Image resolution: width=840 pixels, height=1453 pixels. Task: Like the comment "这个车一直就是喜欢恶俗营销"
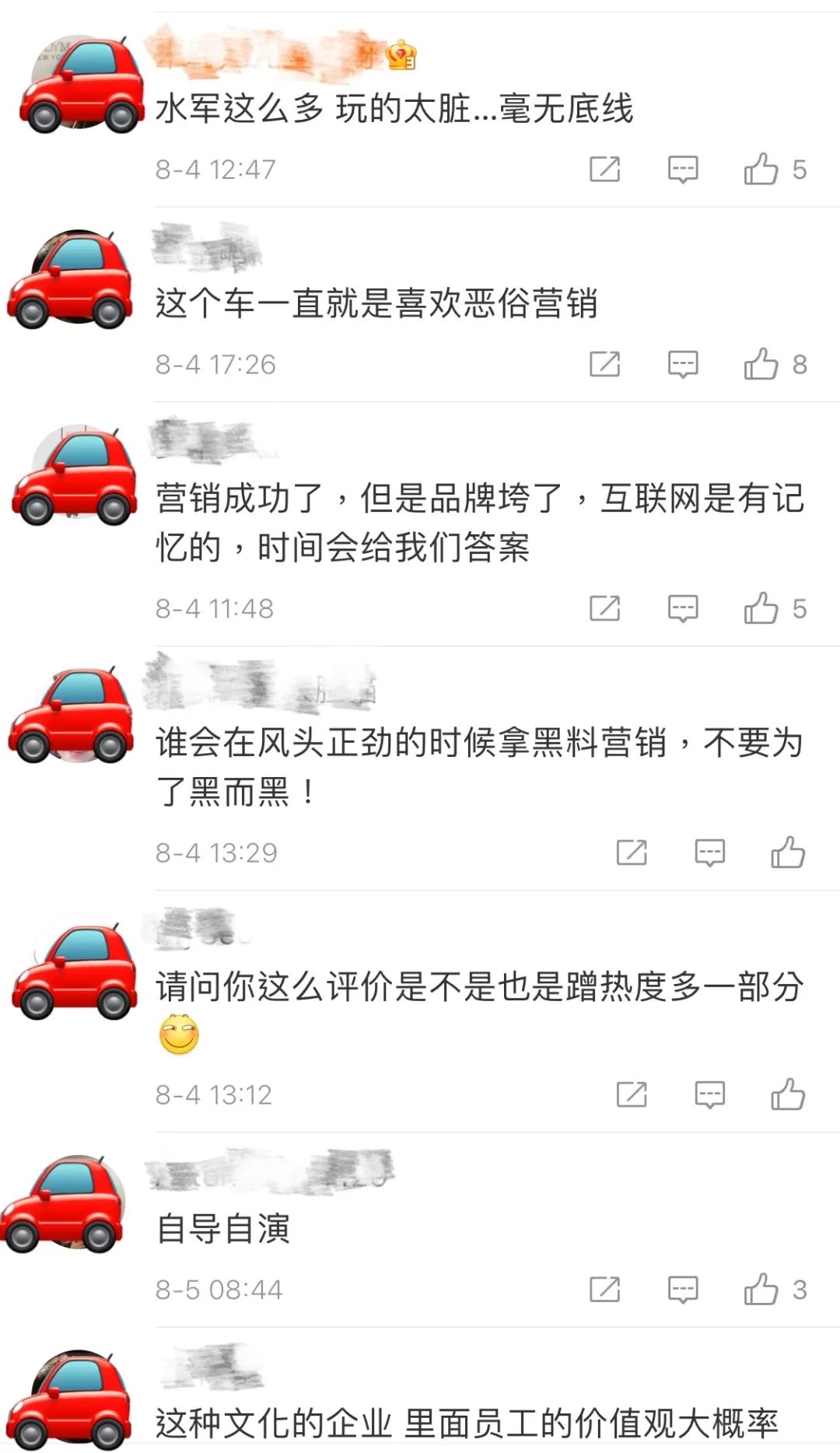pos(761,364)
